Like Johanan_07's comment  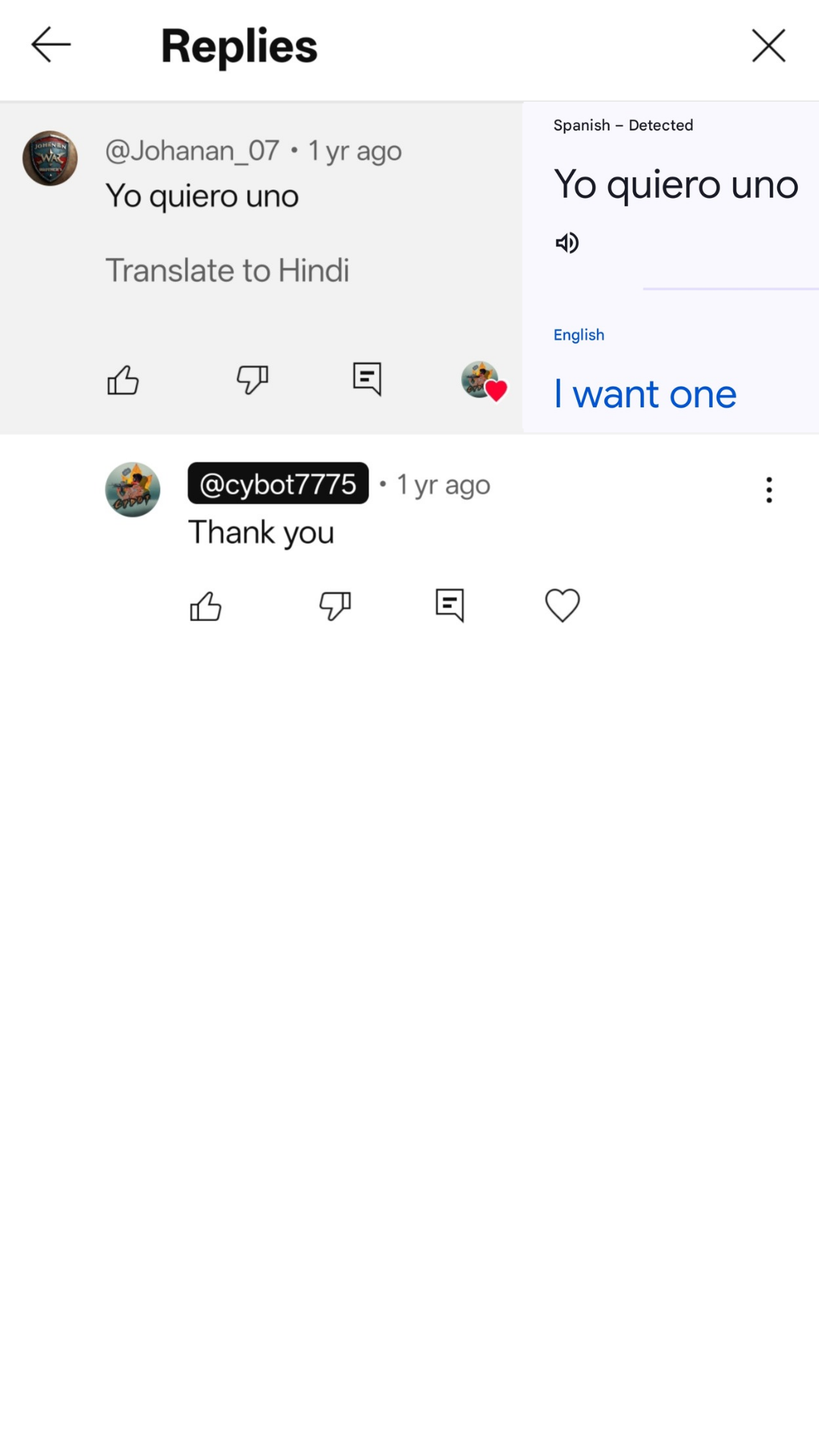[x=123, y=380]
